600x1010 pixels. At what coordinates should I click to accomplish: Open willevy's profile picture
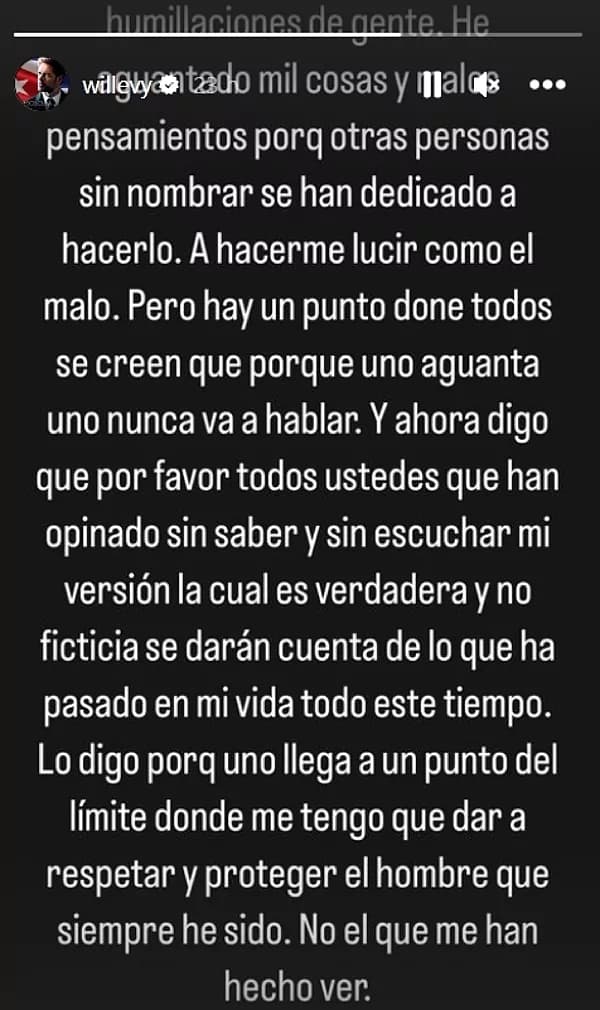coord(41,84)
